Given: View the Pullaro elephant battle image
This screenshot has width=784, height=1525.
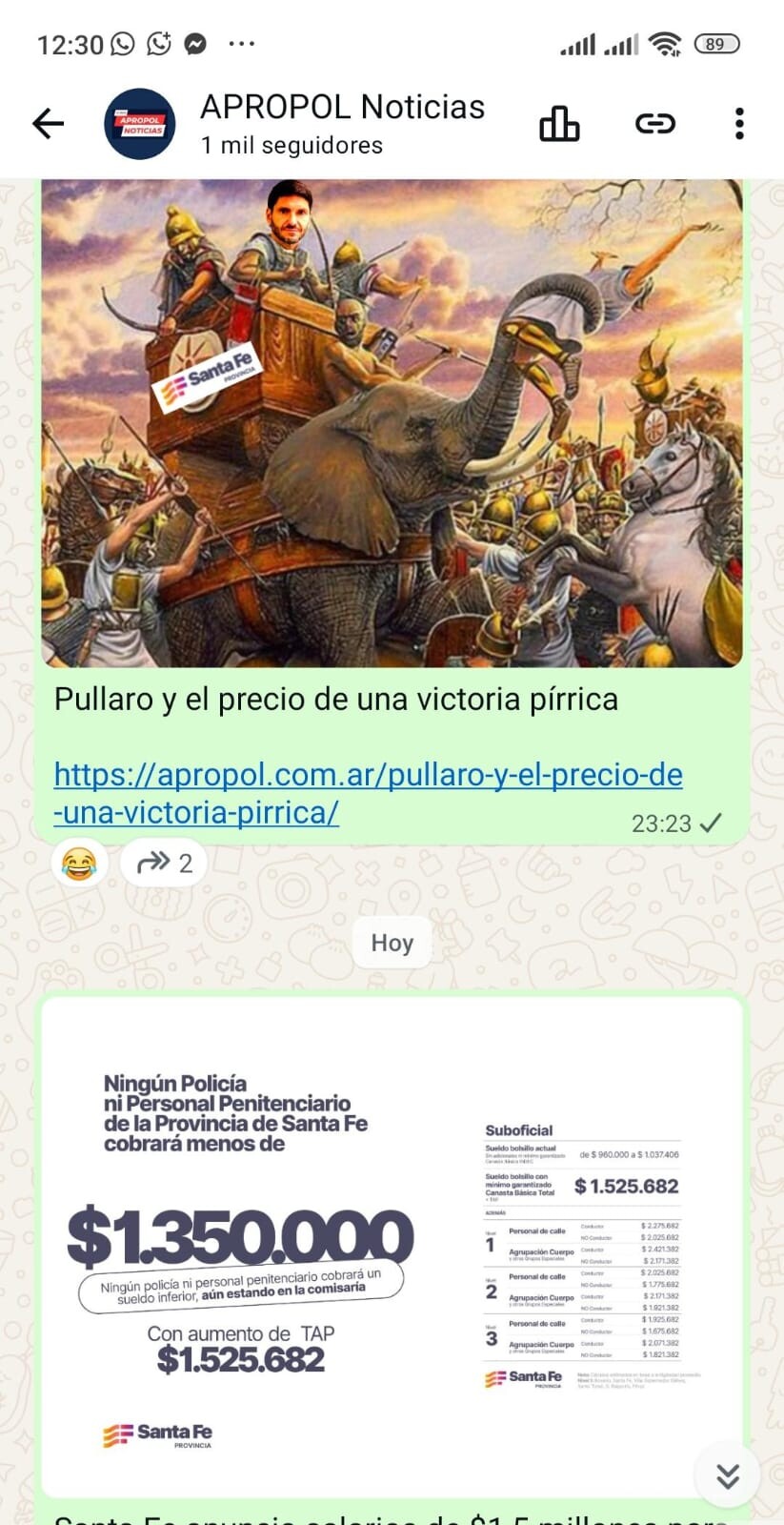Looking at the screenshot, I should pos(392,423).
